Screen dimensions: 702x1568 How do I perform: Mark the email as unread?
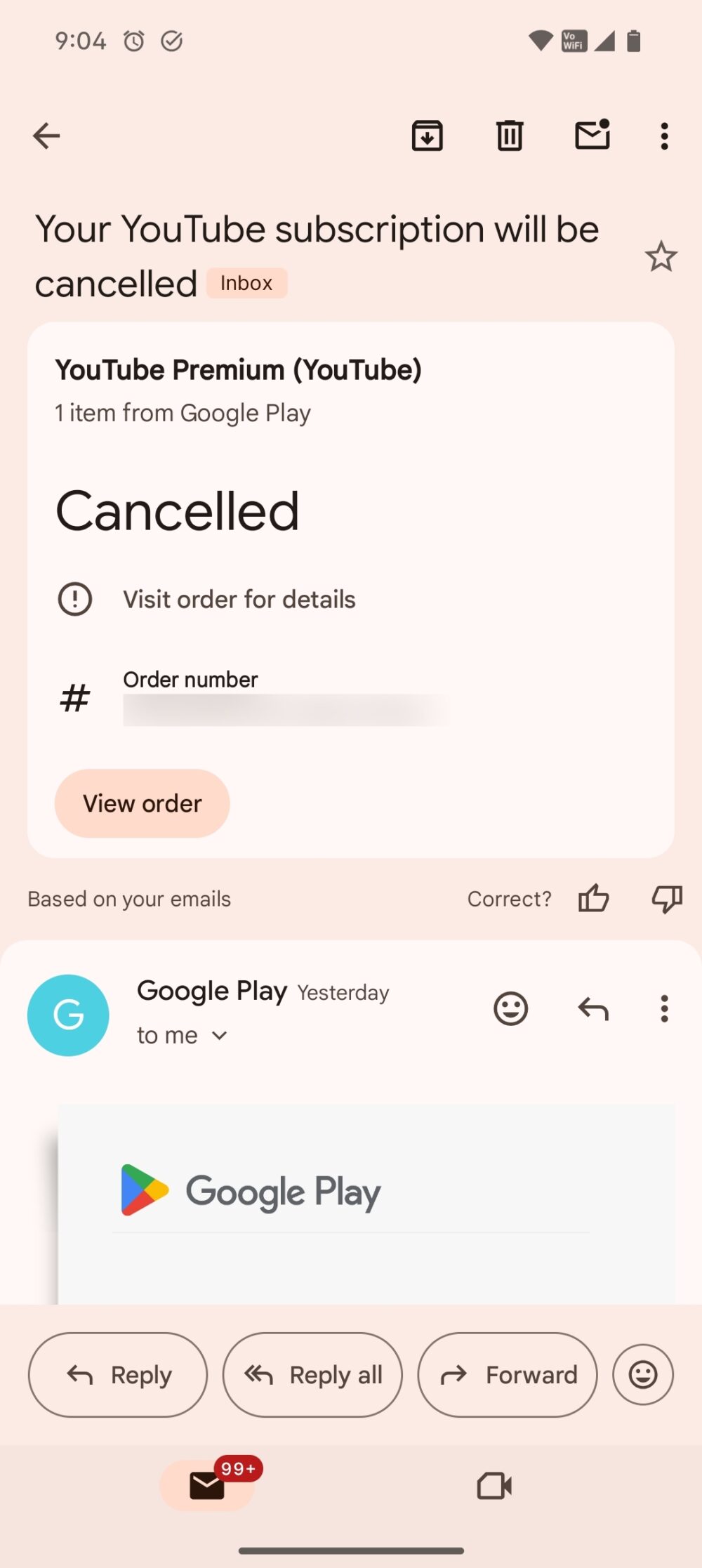592,136
